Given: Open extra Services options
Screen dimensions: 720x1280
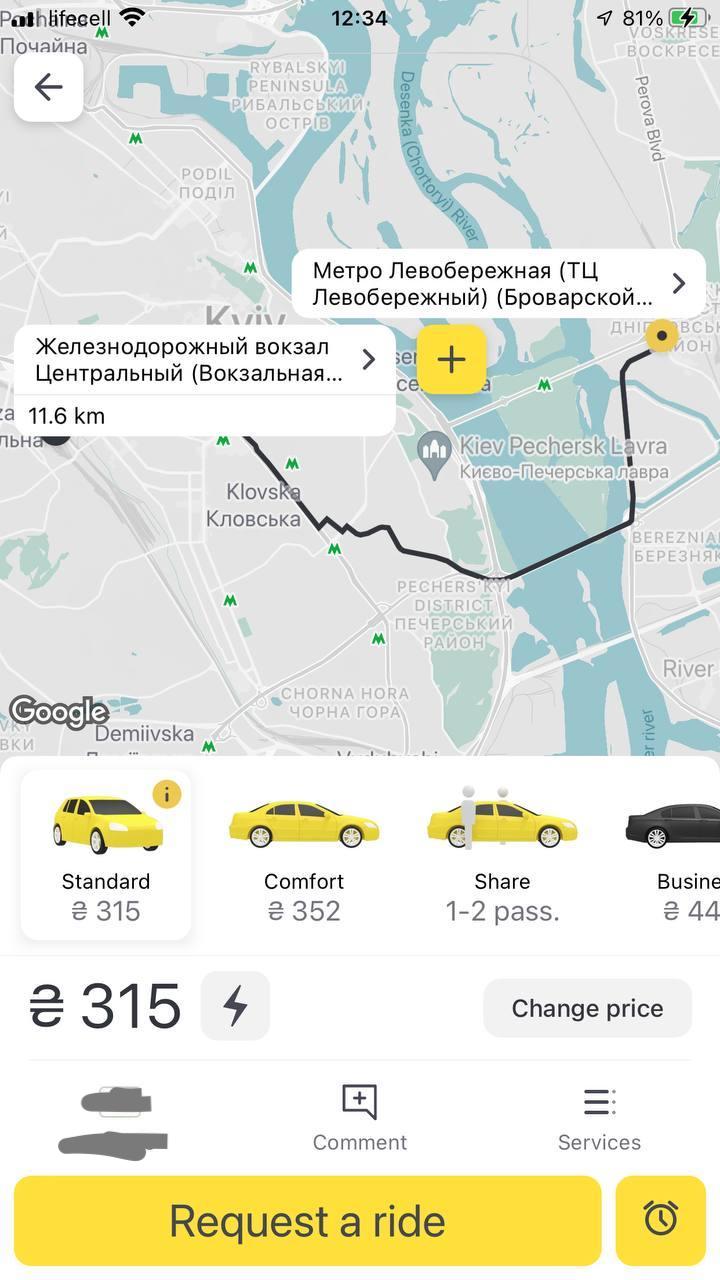Looking at the screenshot, I should 599,1118.
